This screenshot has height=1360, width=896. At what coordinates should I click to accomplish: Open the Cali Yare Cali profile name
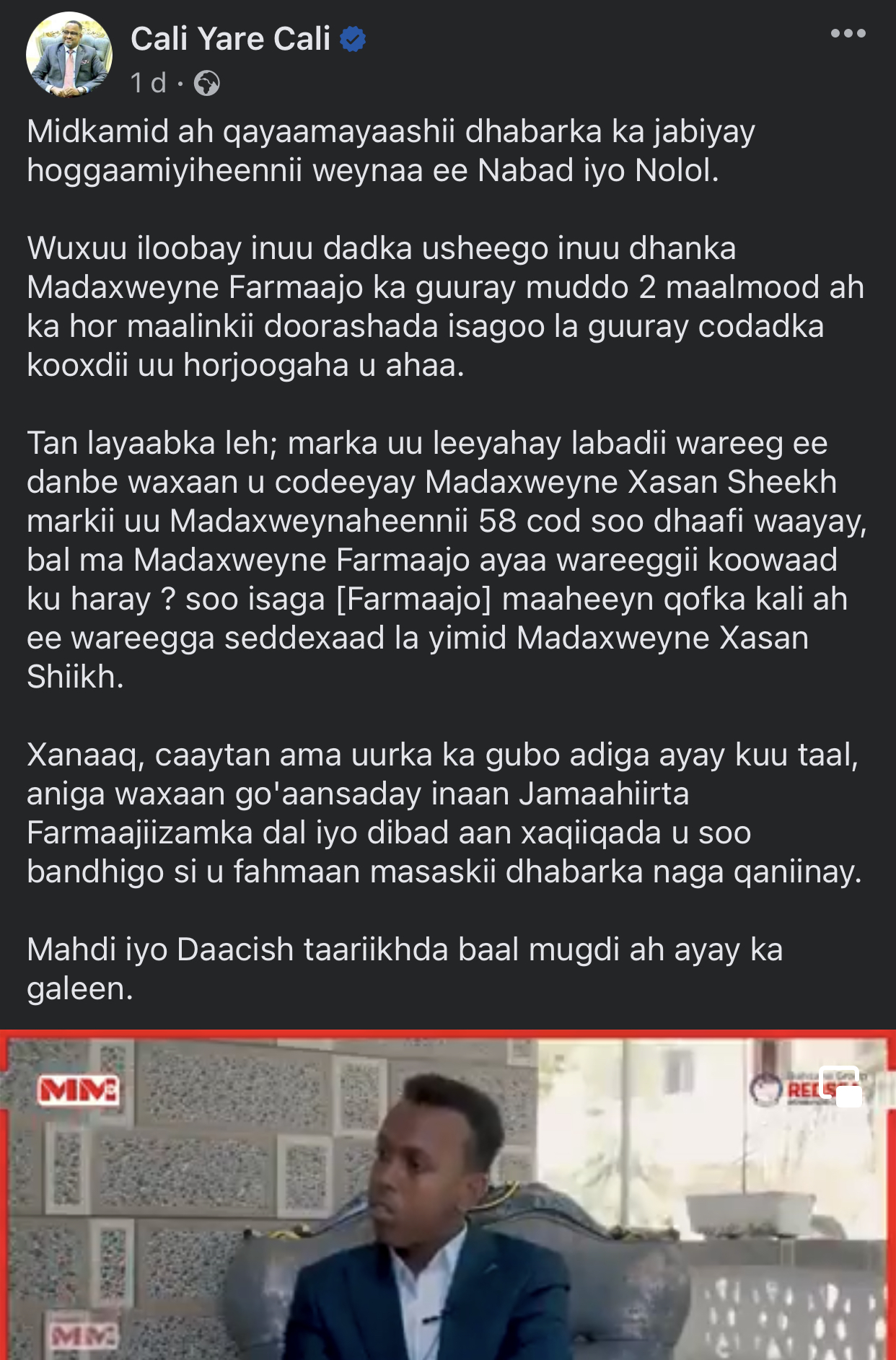click(230, 39)
